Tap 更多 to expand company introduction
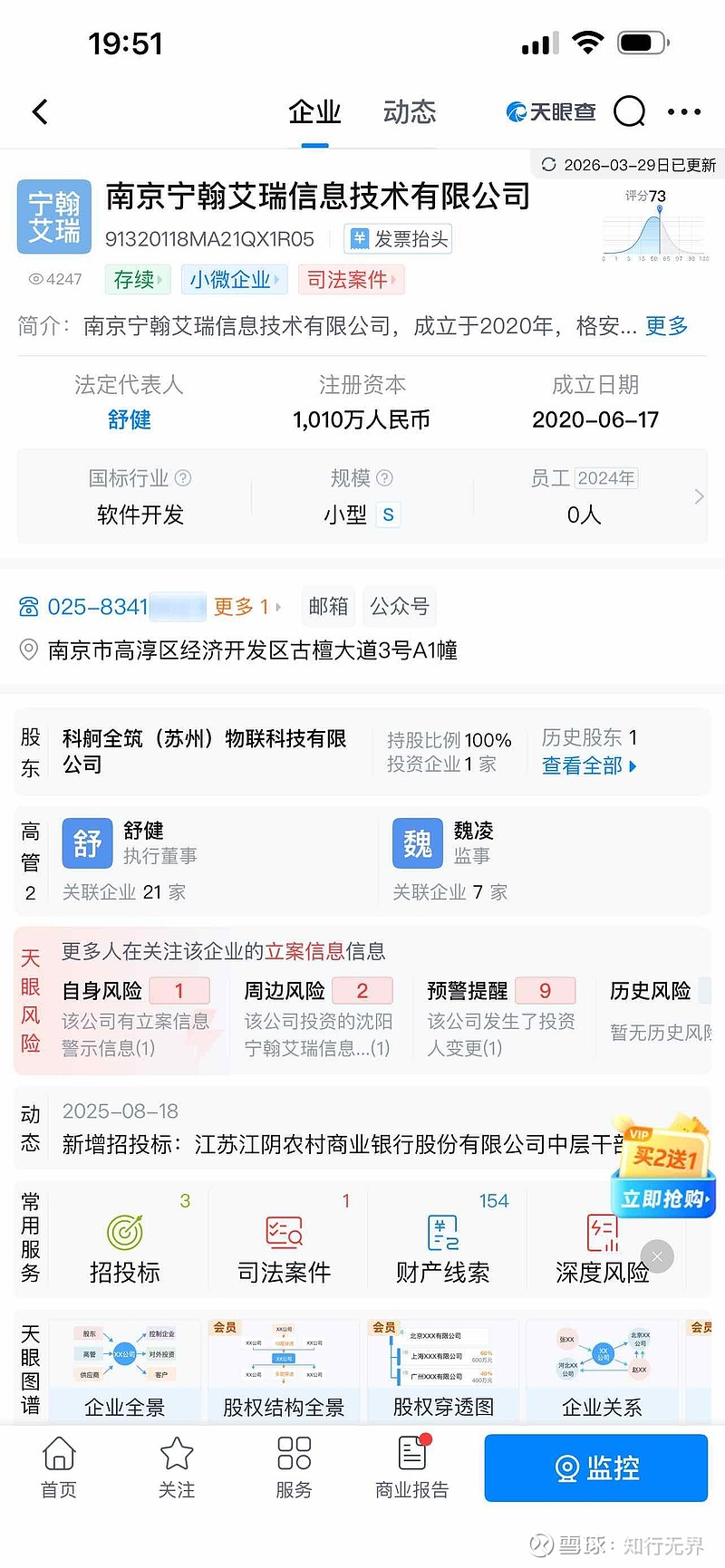This screenshot has height=1568, width=725. 666,327
